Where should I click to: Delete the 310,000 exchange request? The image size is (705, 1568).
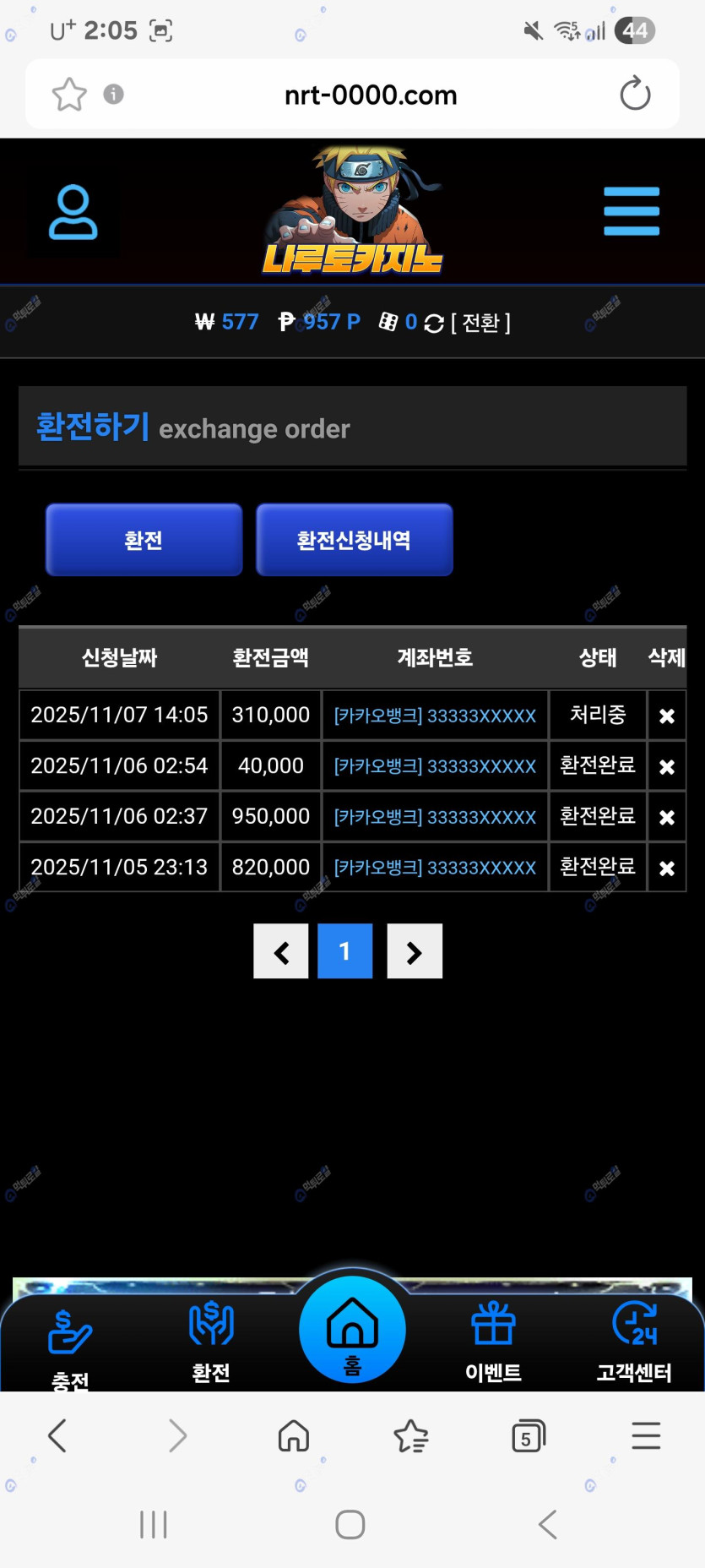tap(666, 716)
